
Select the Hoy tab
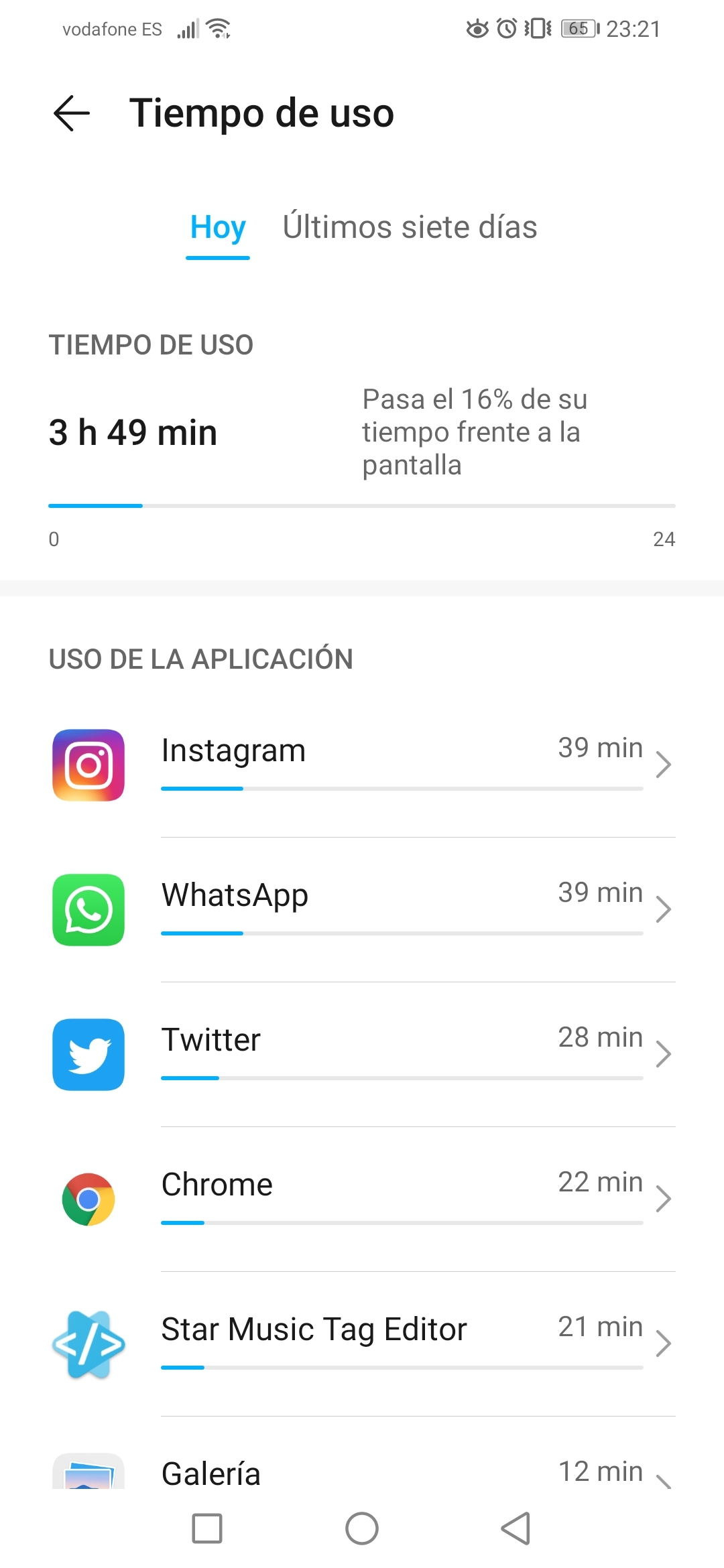coord(218,227)
